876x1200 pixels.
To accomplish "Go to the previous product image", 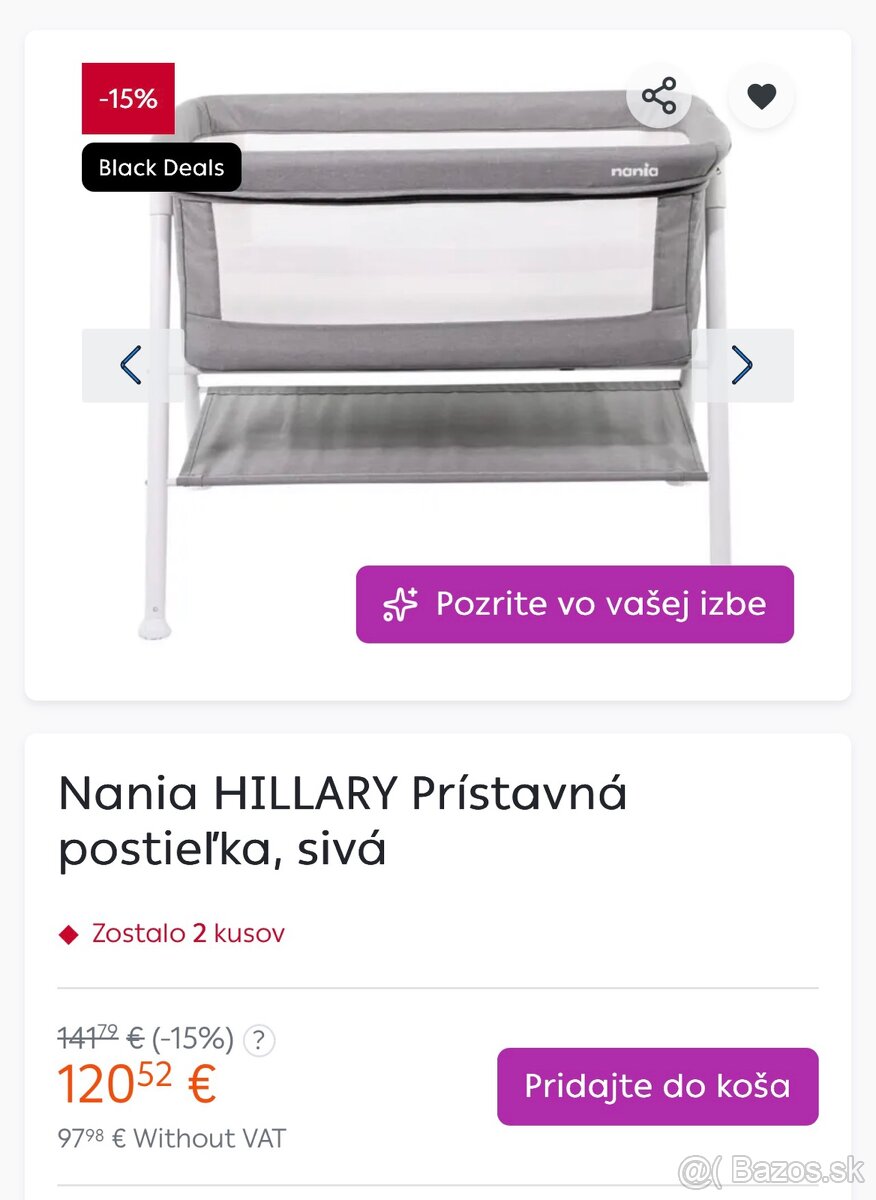I will point(131,365).
